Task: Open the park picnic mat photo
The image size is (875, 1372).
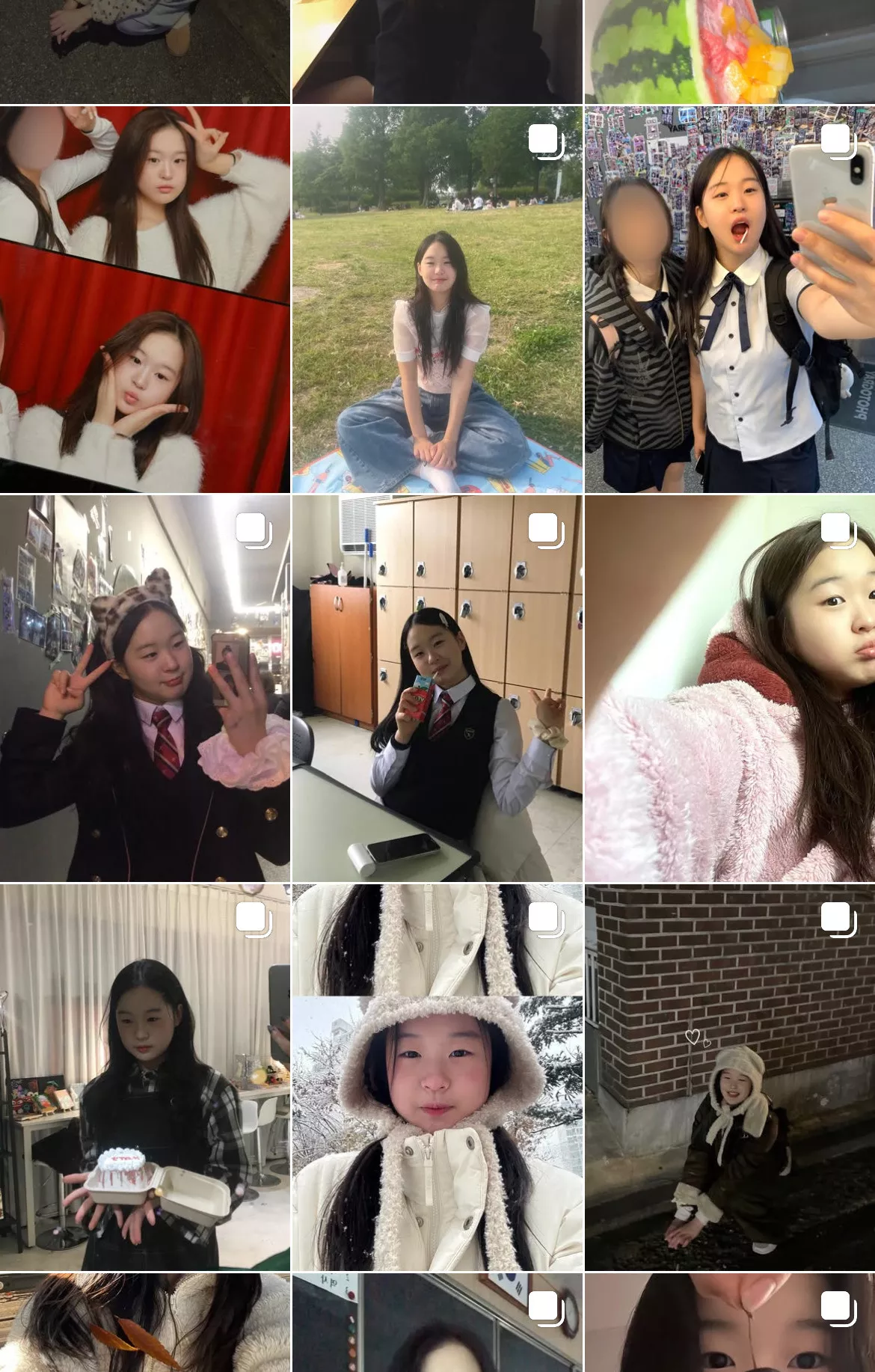Action: [x=437, y=299]
